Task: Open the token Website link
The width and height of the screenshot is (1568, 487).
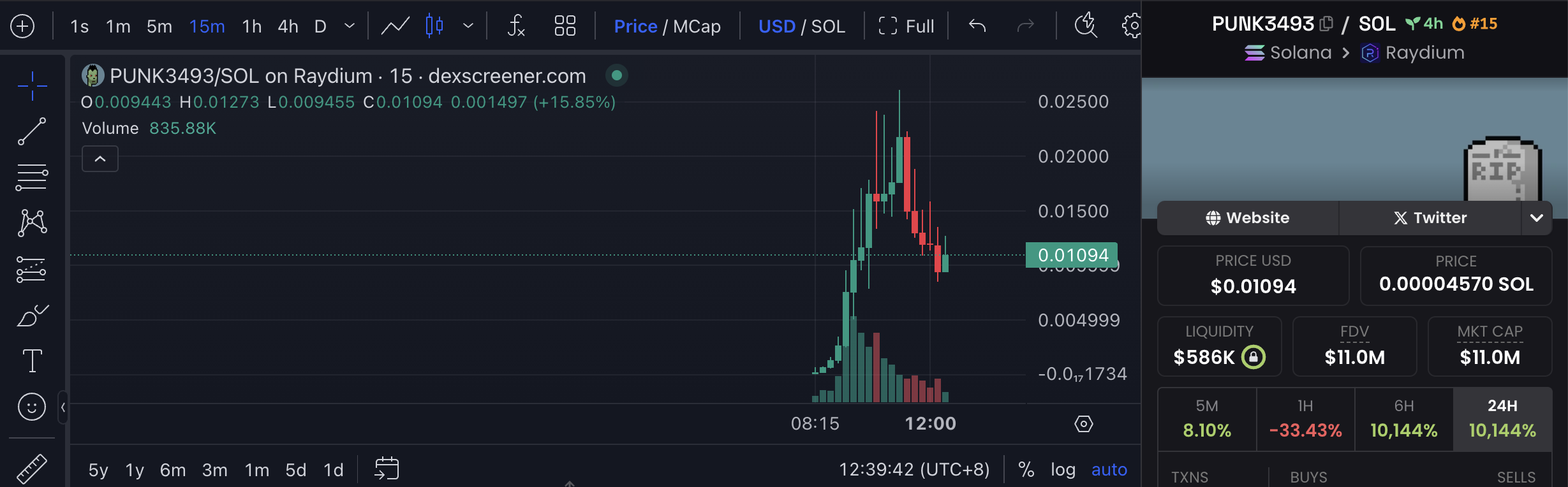Action: coord(1248,218)
